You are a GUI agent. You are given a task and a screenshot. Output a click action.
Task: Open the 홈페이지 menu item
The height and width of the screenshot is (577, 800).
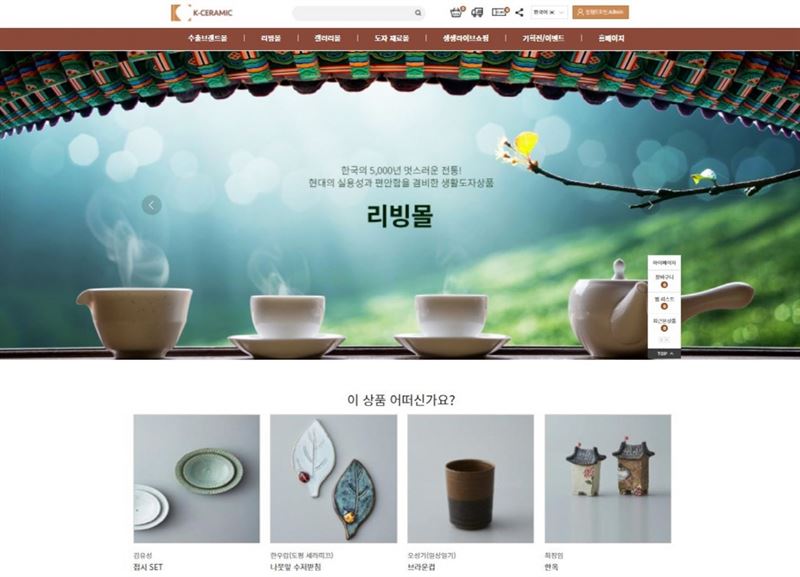pos(611,38)
